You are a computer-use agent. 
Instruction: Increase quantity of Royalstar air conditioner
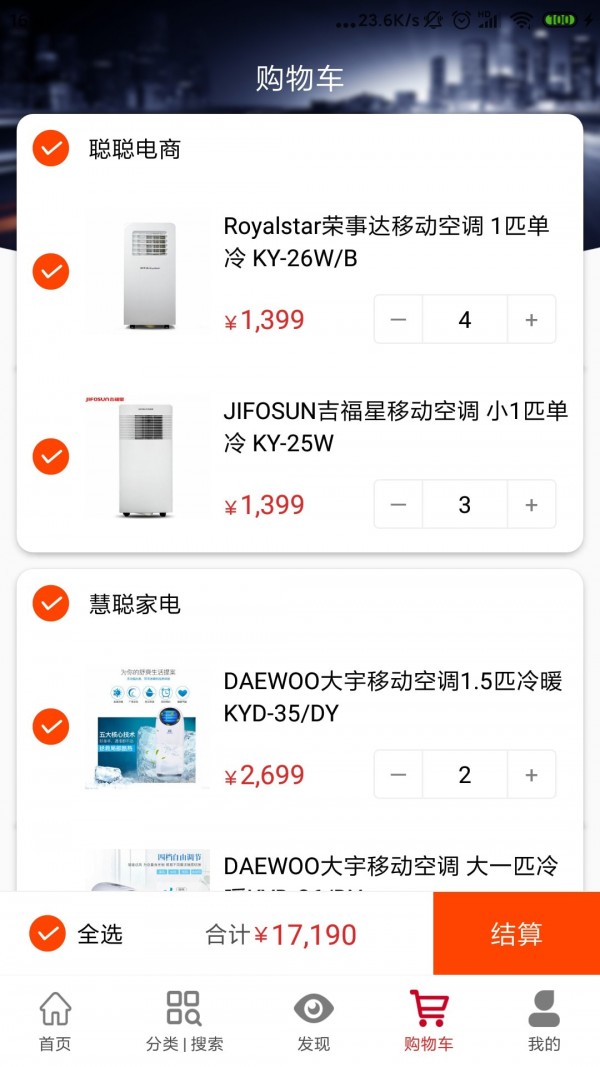pos(531,320)
